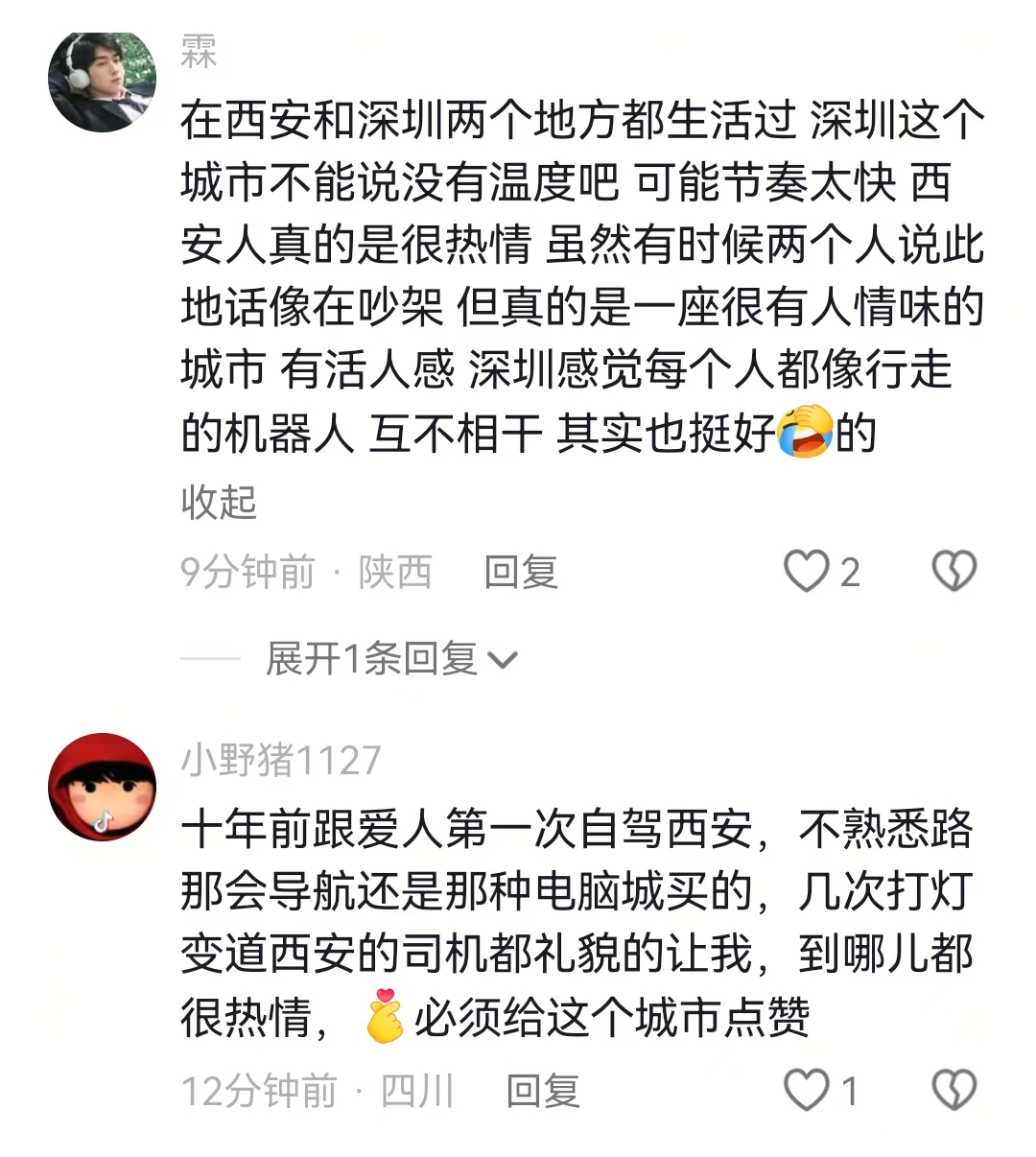Dislike 霖's comment
The width and height of the screenshot is (1036, 1157).
[x=954, y=572]
